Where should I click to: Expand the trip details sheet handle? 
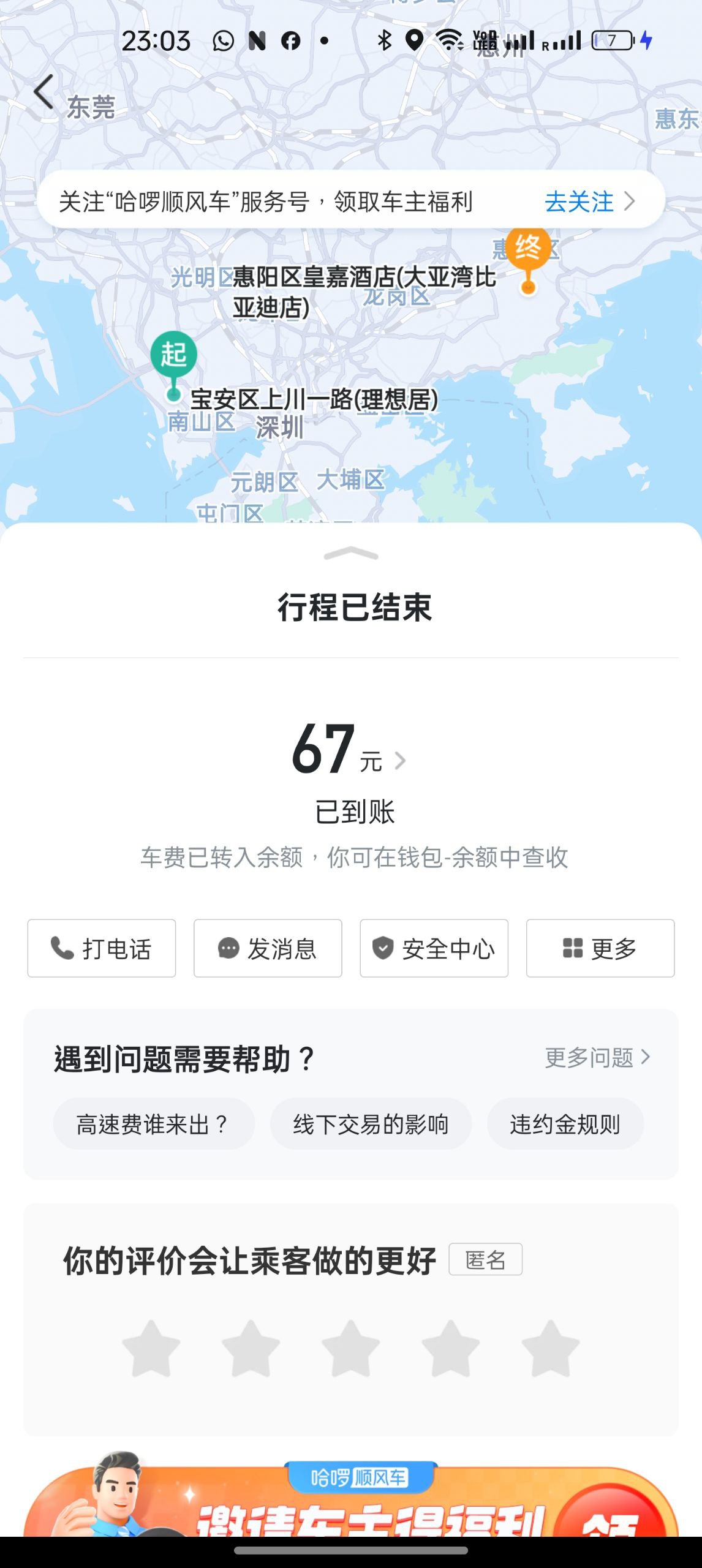(351, 554)
